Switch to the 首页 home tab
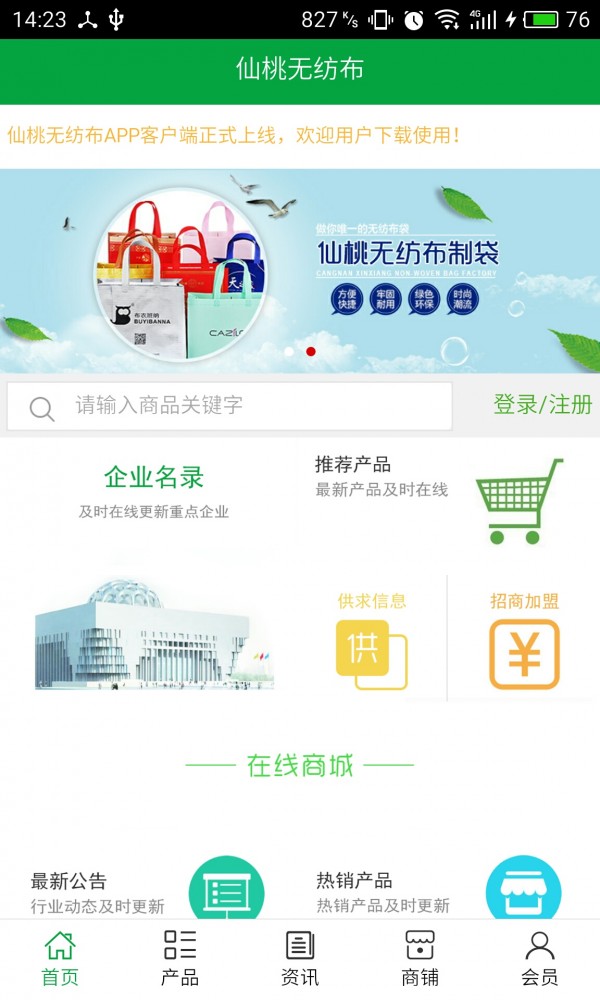The image size is (600, 1000). coord(60,958)
